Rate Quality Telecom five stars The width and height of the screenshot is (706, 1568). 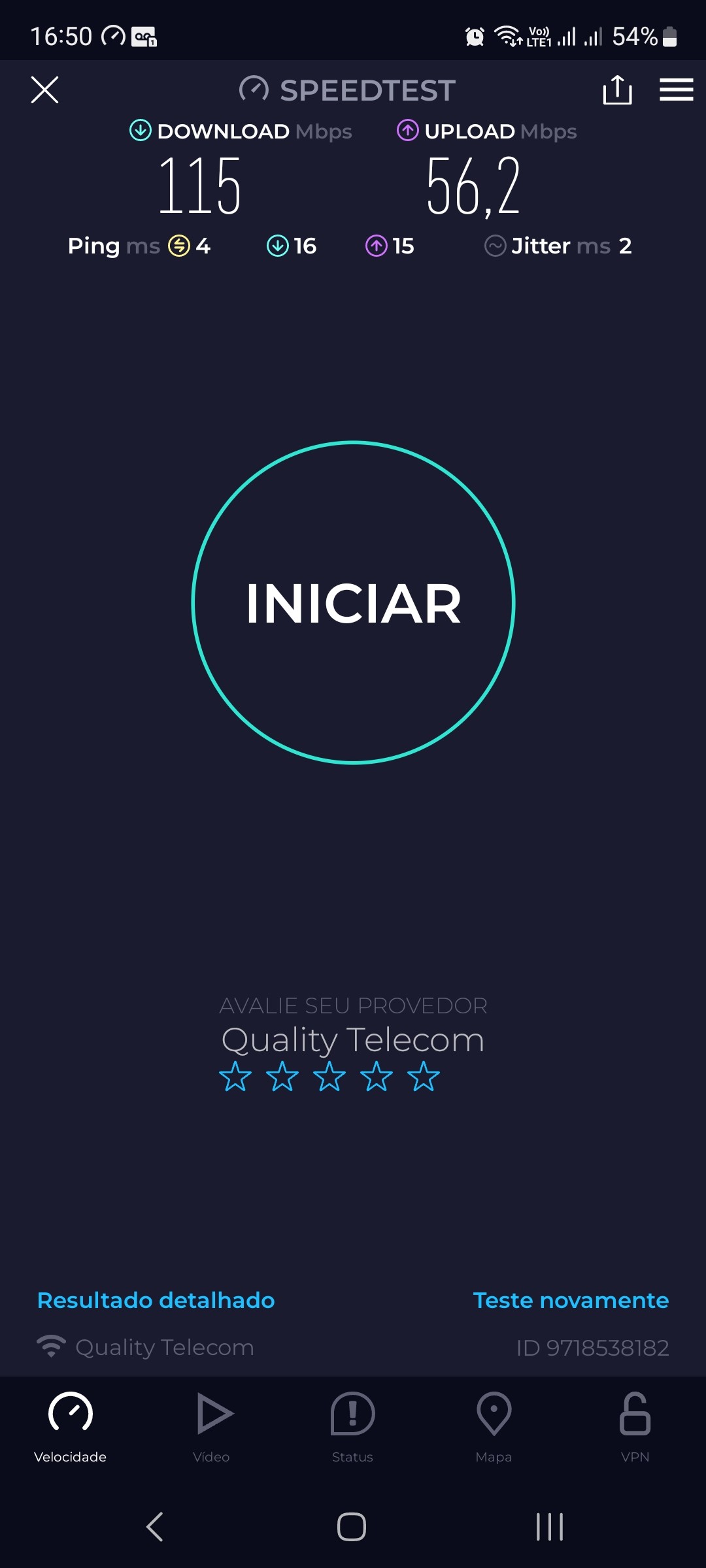[424, 1076]
